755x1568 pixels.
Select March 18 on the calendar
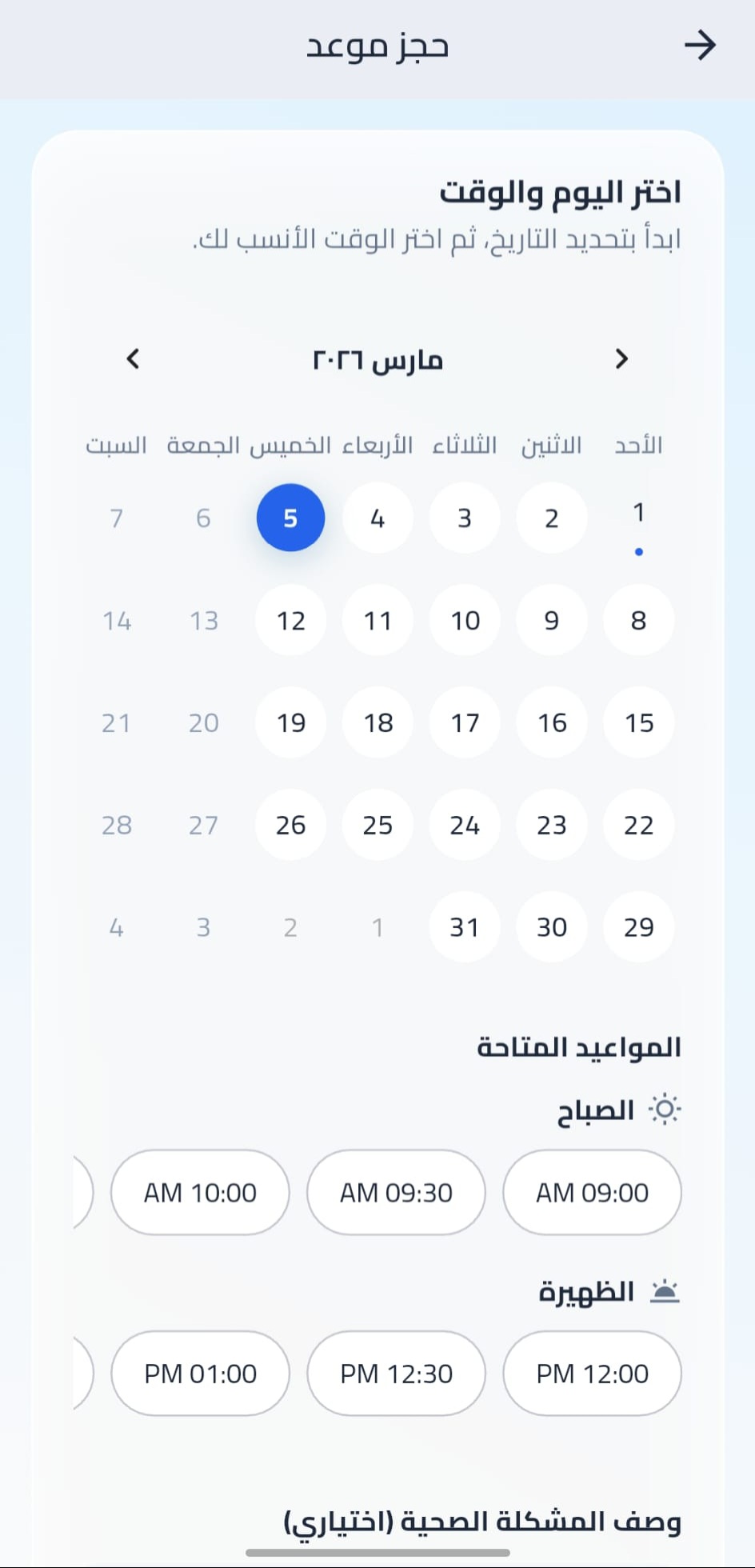(377, 722)
